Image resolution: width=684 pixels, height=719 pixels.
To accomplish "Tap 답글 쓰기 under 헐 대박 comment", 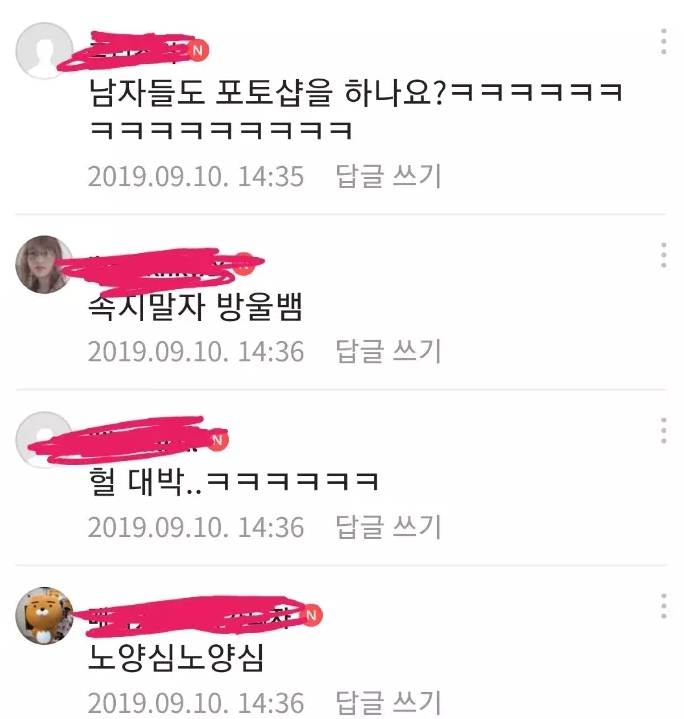I will pos(388,526).
